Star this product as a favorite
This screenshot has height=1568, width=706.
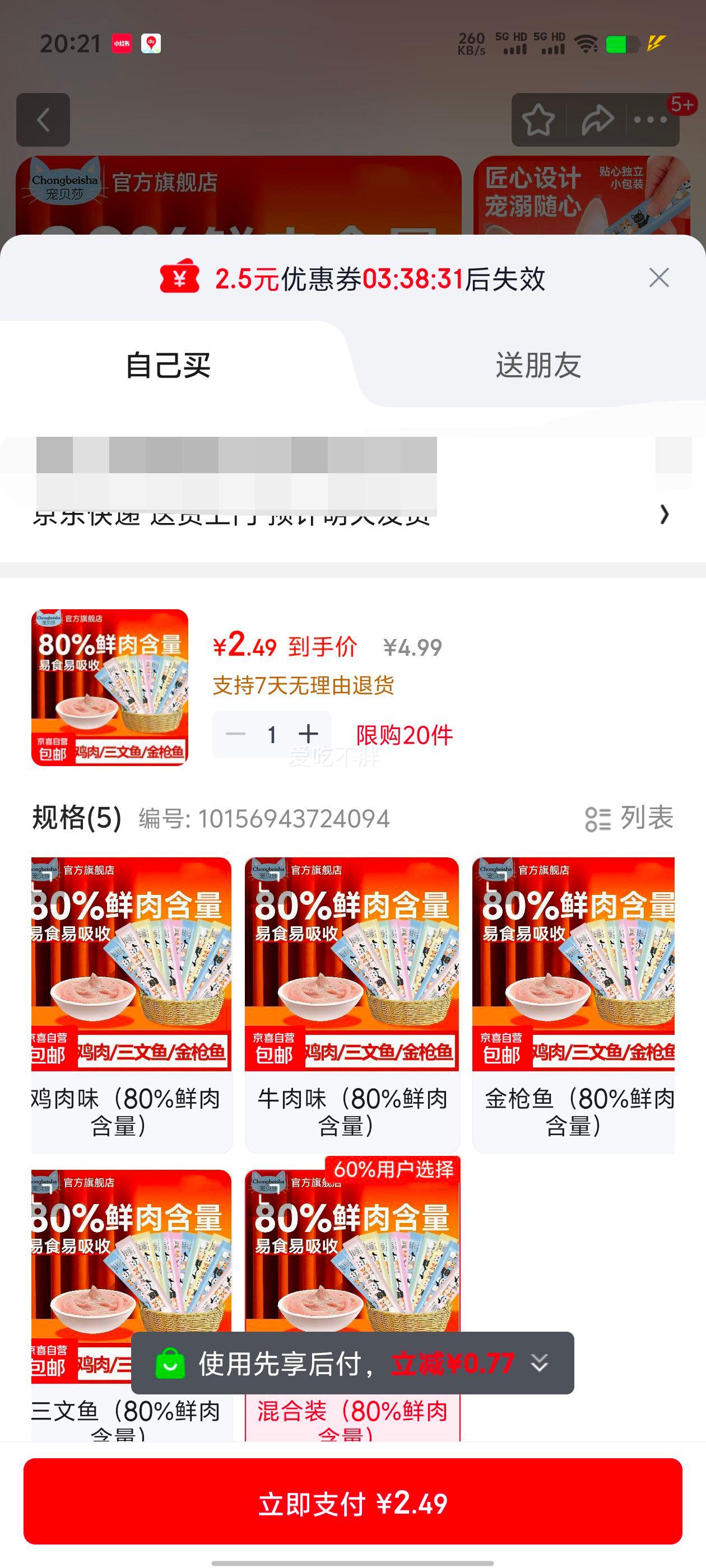click(538, 120)
